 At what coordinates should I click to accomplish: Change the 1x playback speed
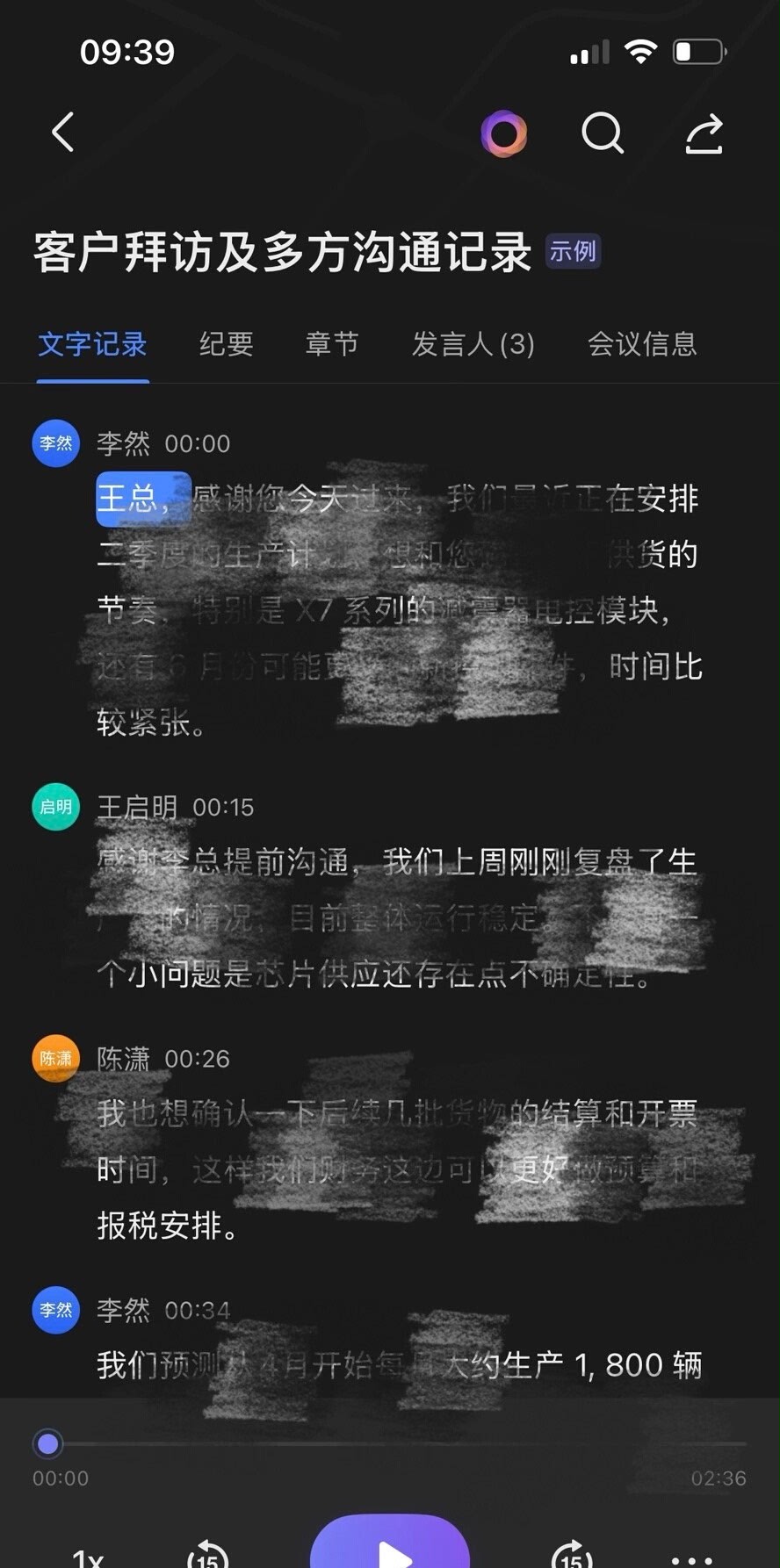point(88,1557)
